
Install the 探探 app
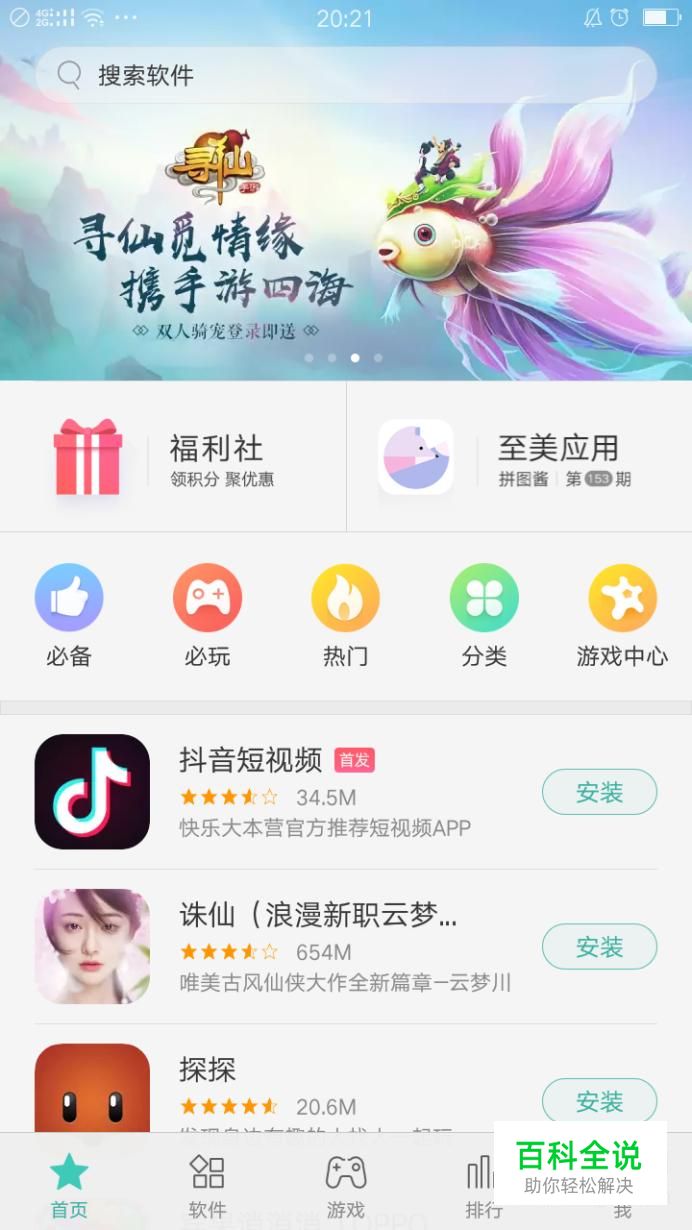pos(599,1101)
